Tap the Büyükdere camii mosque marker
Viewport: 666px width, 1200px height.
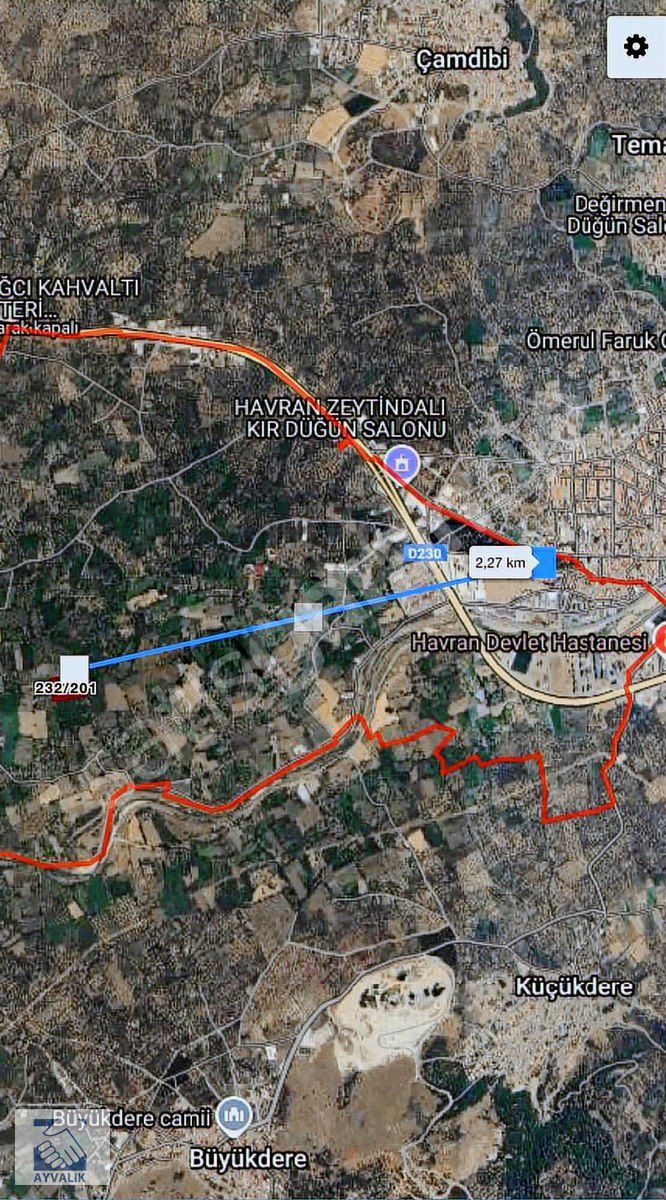tap(235, 1114)
